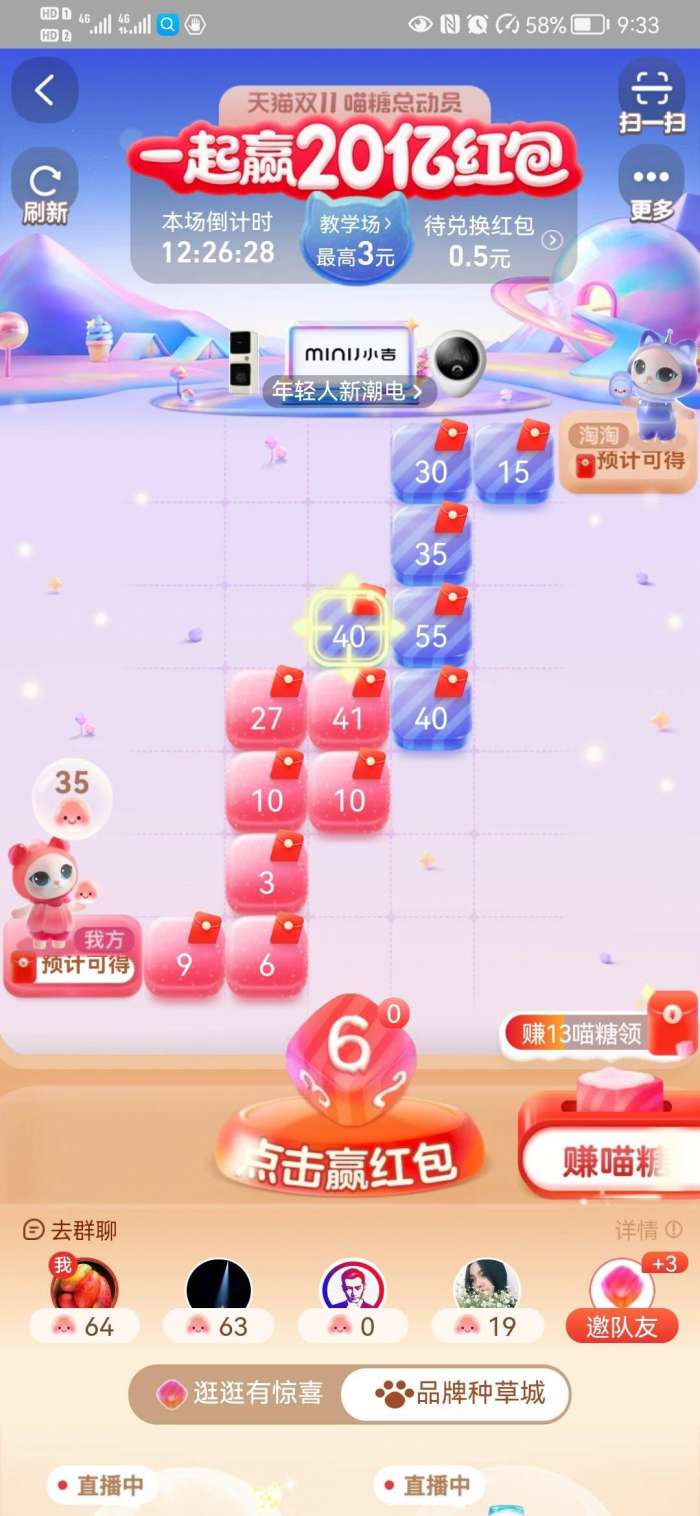Viewport: 700px width, 1516px height.
Task: Claim the 赚13喵糖领 red packet
Action: [598, 1033]
